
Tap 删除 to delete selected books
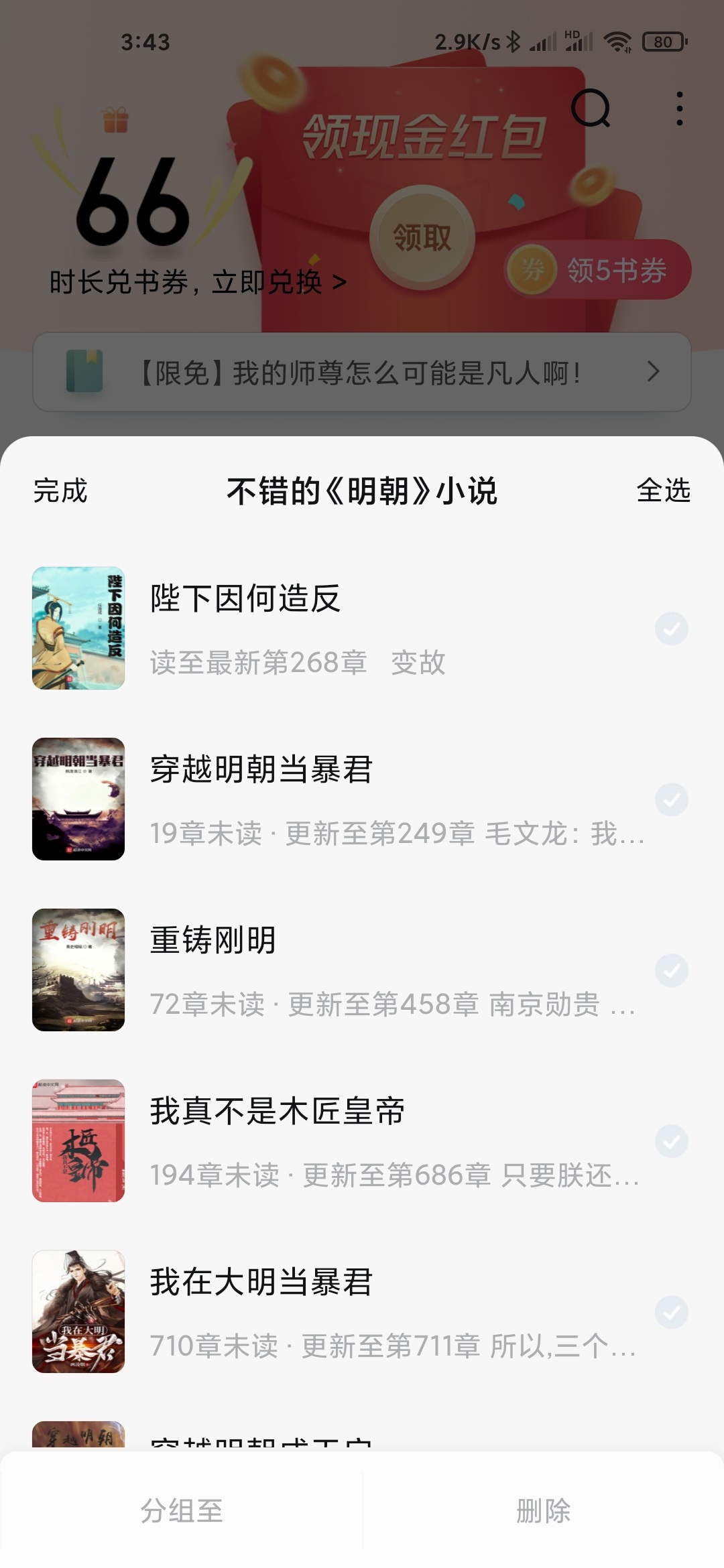pos(543,1510)
